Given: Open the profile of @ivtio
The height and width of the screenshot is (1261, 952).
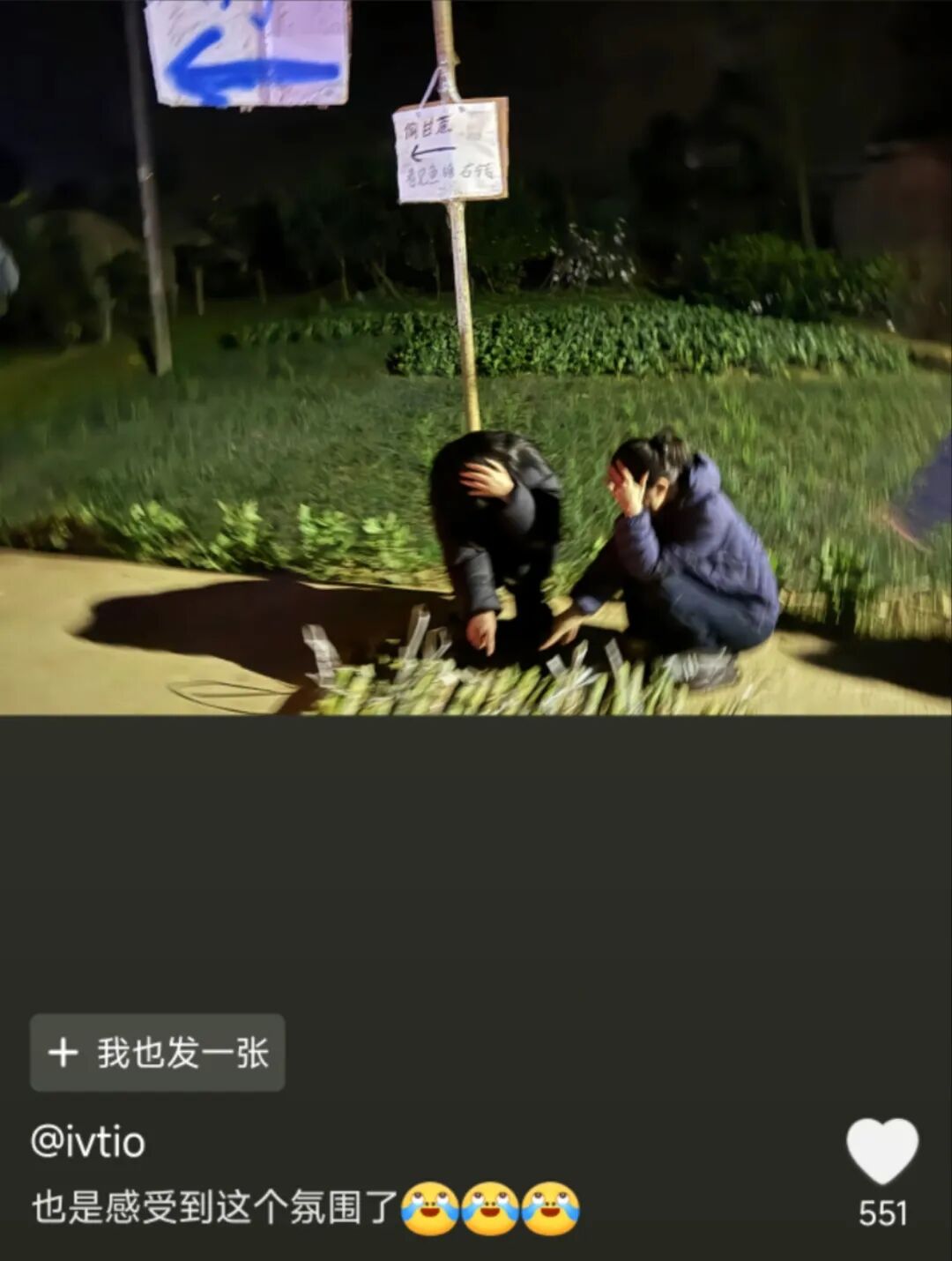Looking at the screenshot, I should coord(88,1142).
